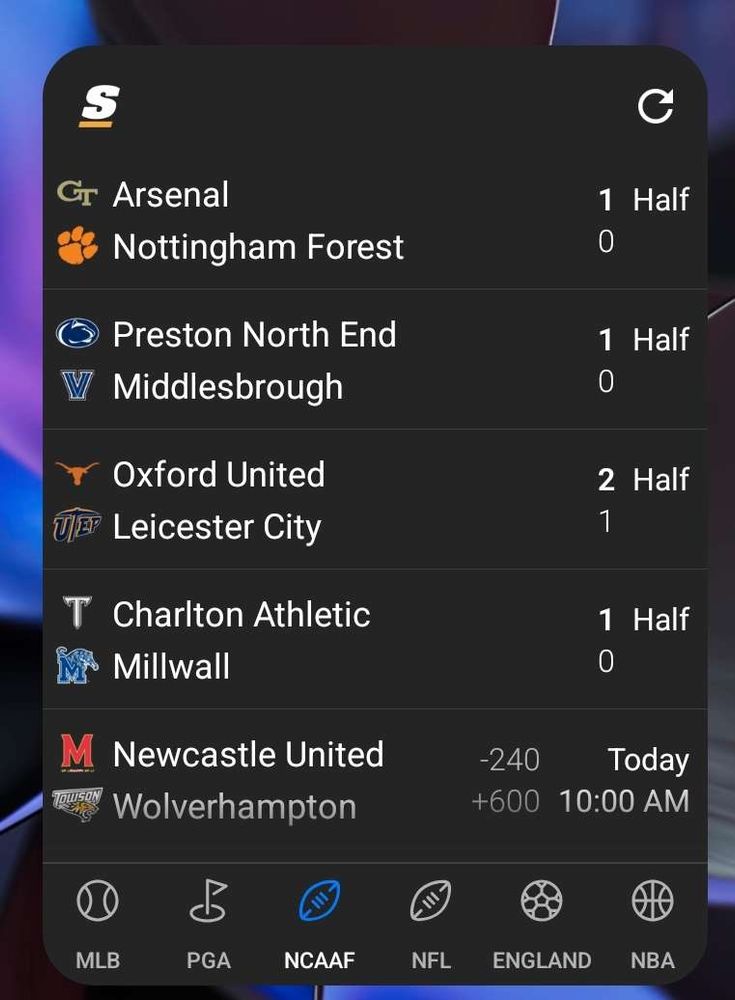Open theScore app logo
This screenshot has width=735, height=1000.
(100, 106)
